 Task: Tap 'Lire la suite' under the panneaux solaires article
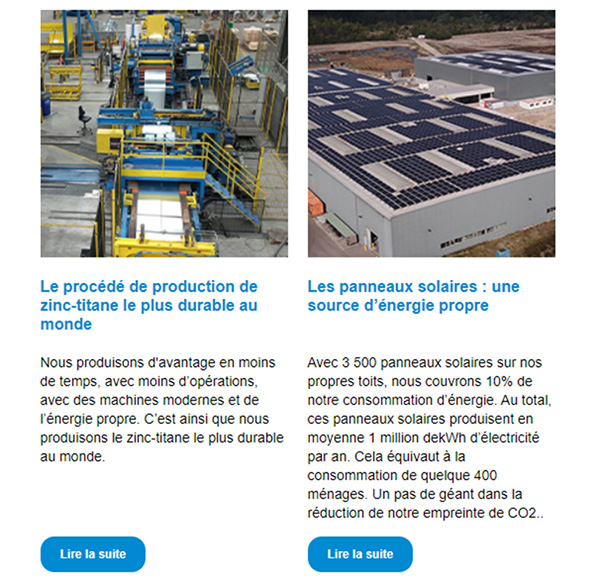click(360, 553)
